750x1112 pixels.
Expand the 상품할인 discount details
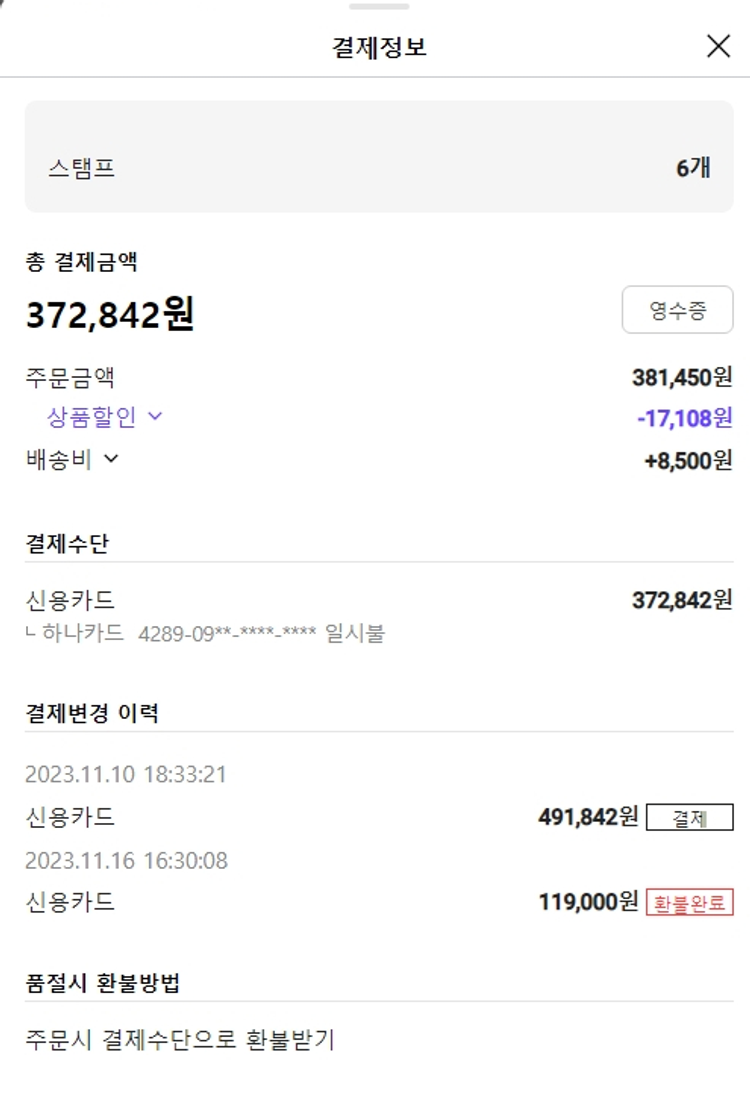pyautogui.click(x=105, y=417)
